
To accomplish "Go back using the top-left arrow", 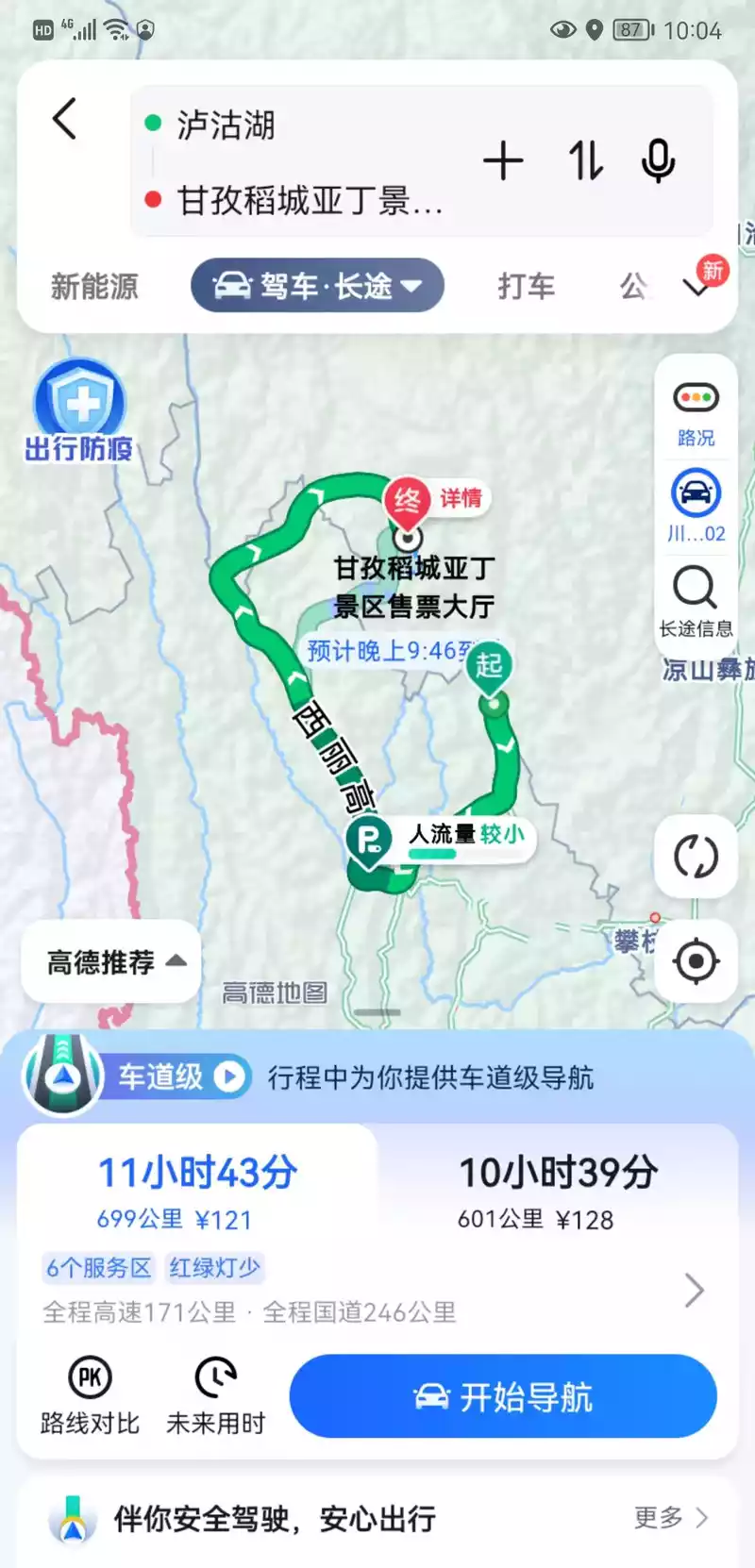I will tap(65, 120).
